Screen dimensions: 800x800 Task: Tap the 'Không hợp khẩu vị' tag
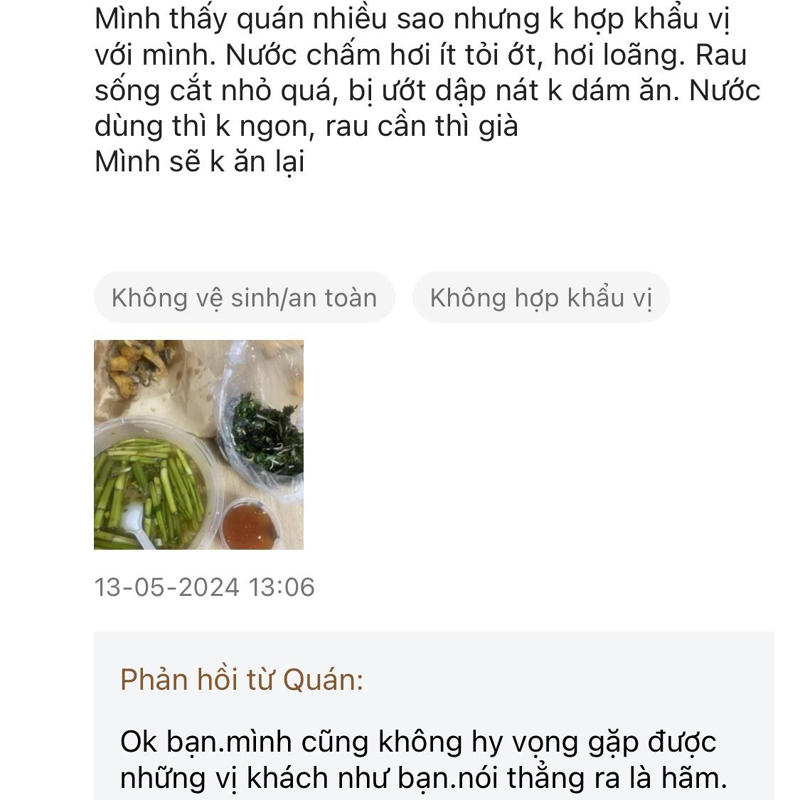[540, 297]
